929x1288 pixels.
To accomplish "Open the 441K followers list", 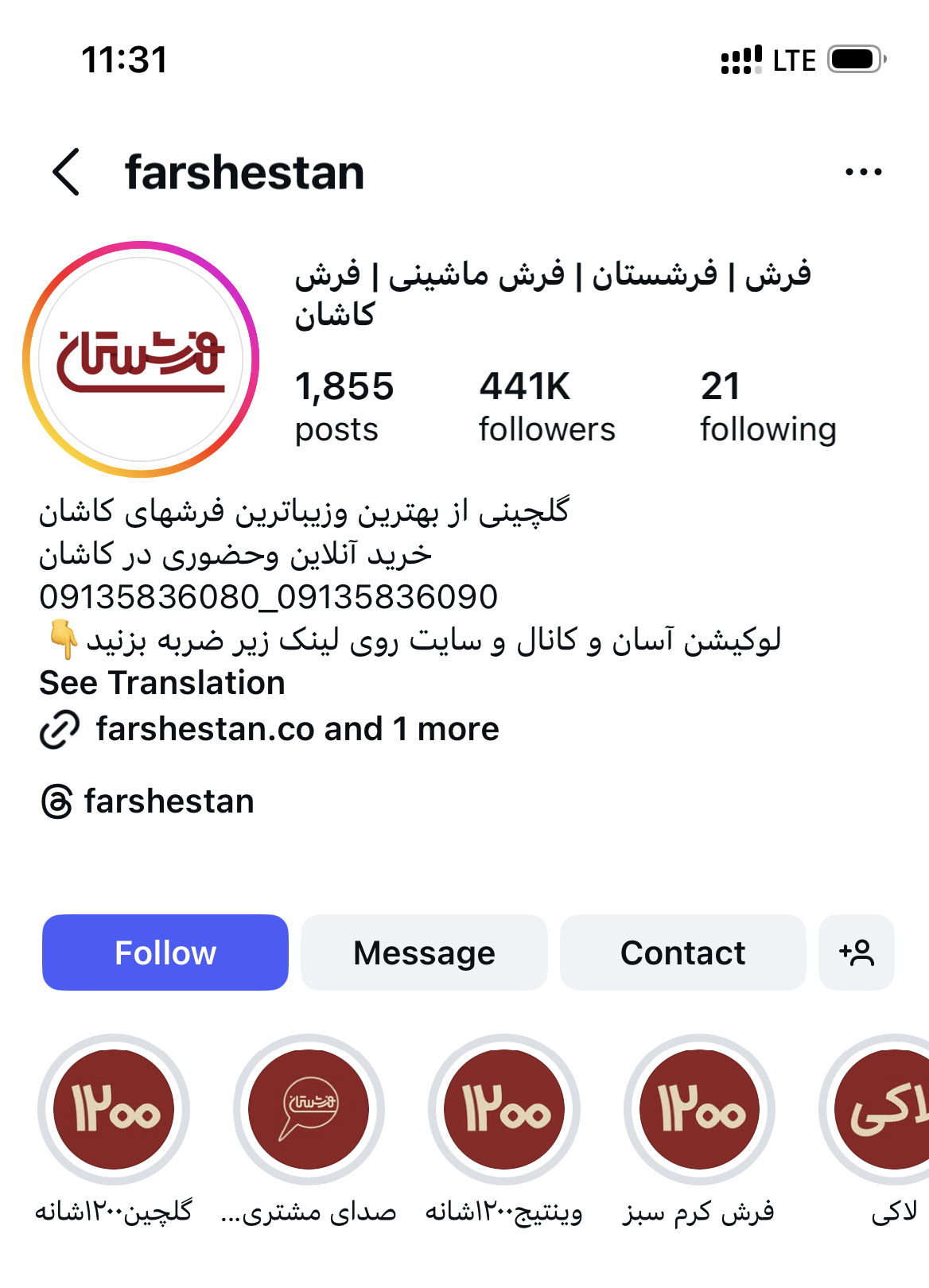I will click(546, 406).
